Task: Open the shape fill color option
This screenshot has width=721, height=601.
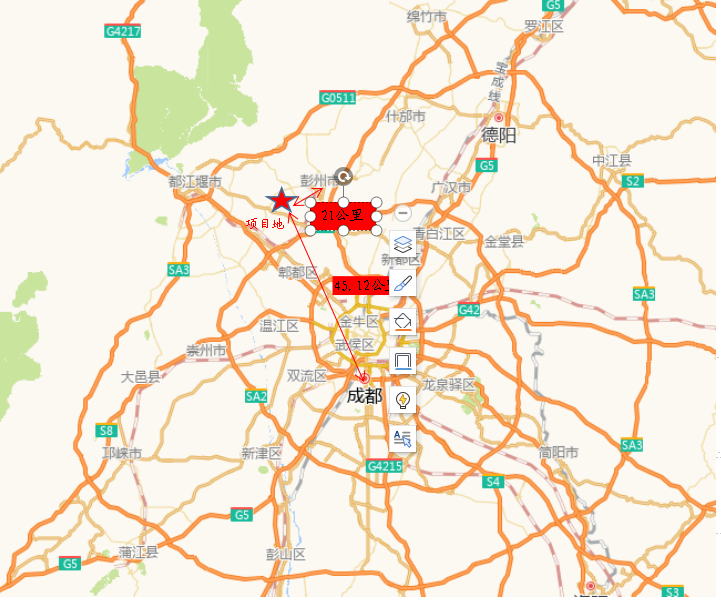Action: [x=402, y=322]
